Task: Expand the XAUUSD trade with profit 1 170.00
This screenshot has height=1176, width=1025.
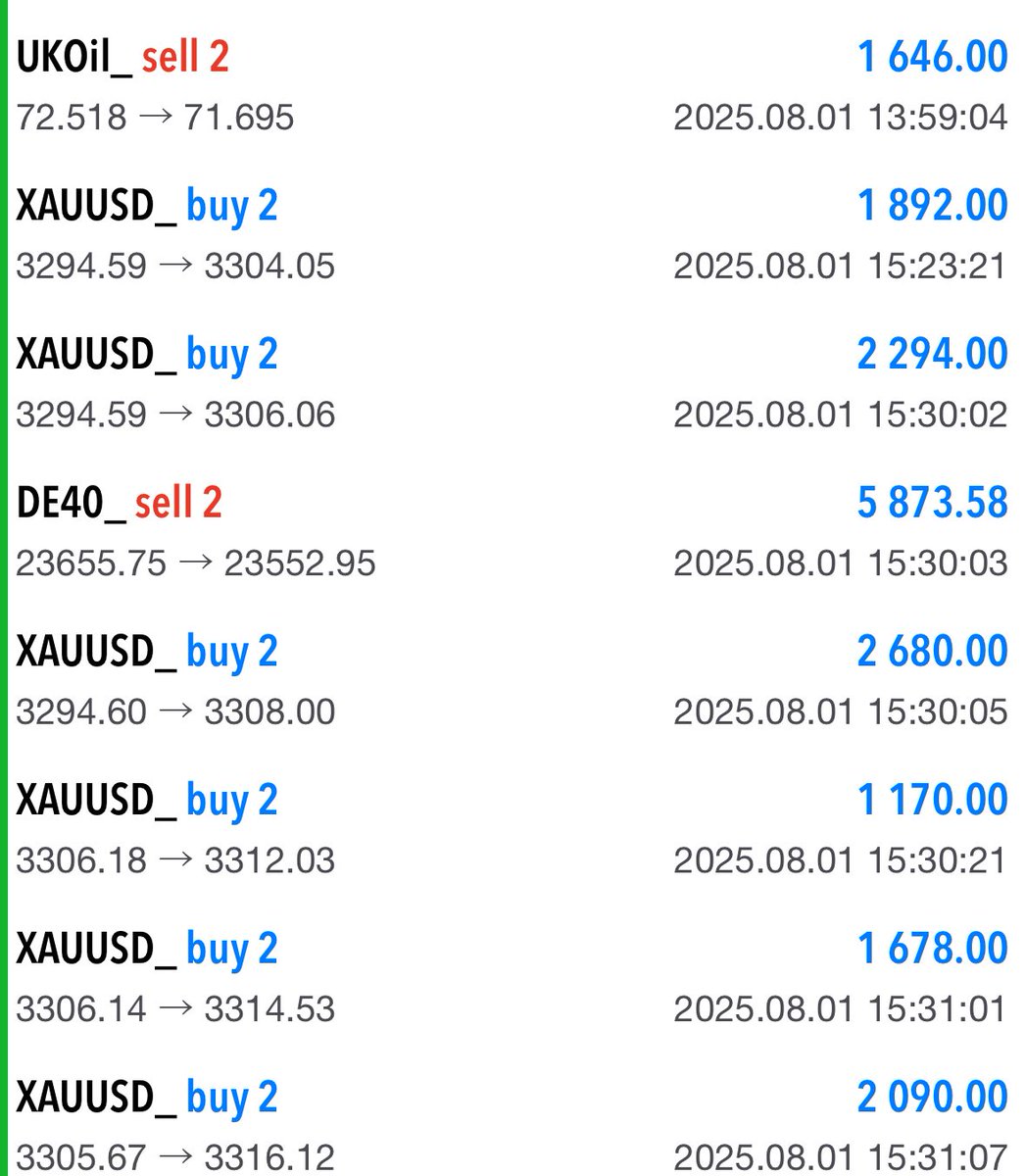Action: click(x=512, y=829)
